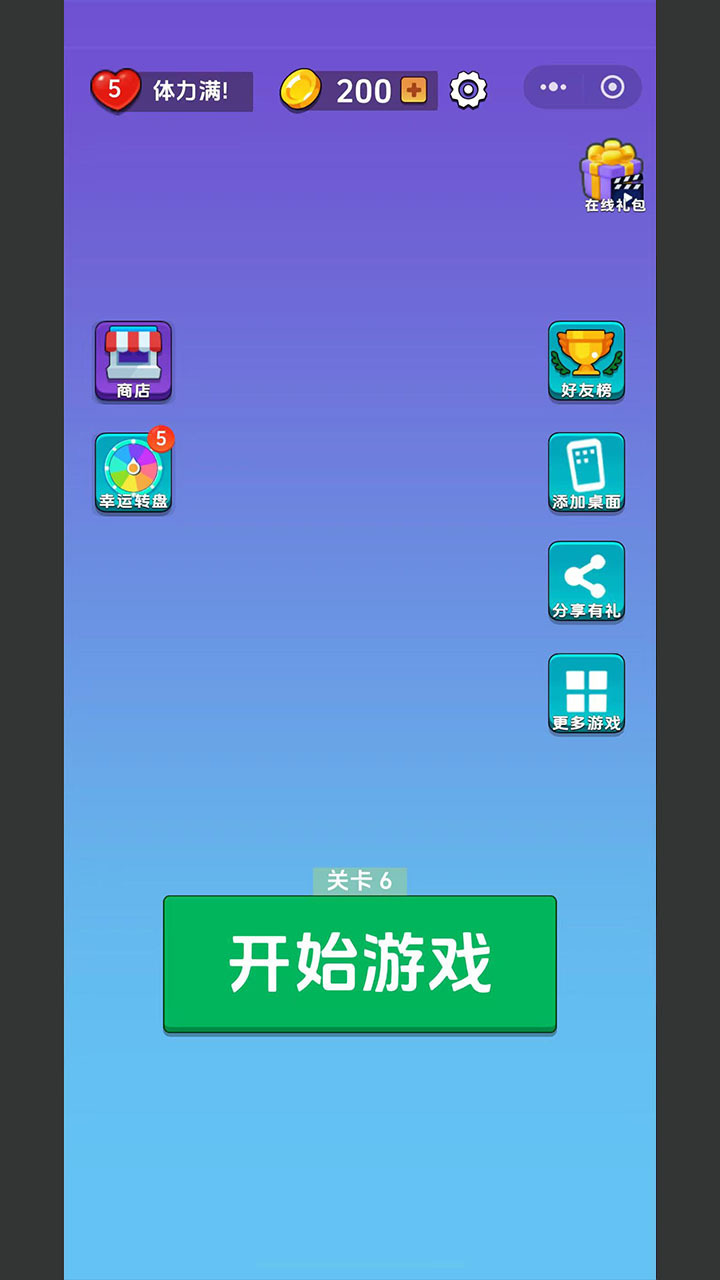Open the 商店 shop

pyautogui.click(x=133, y=361)
